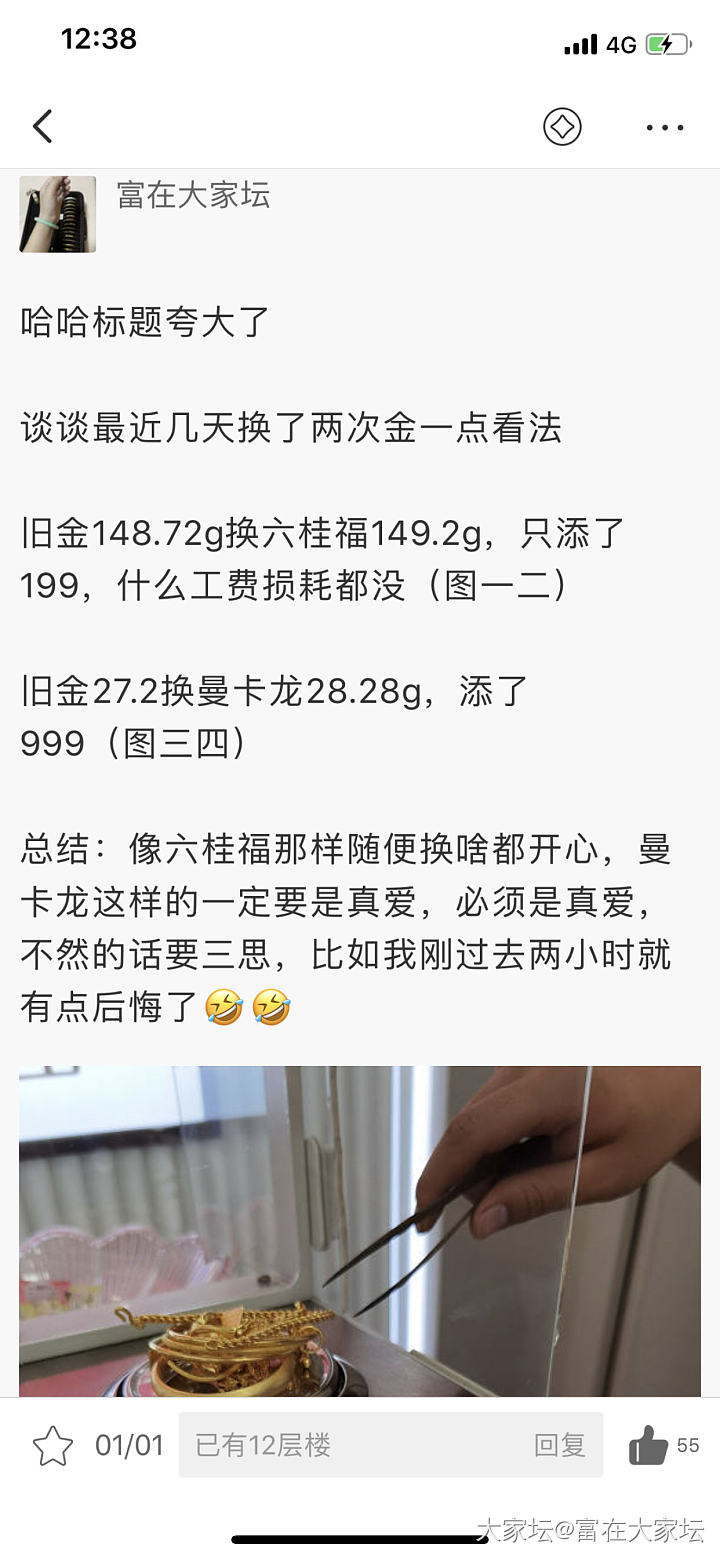
Task: Open the poster's avatar profile
Action: point(58,214)
